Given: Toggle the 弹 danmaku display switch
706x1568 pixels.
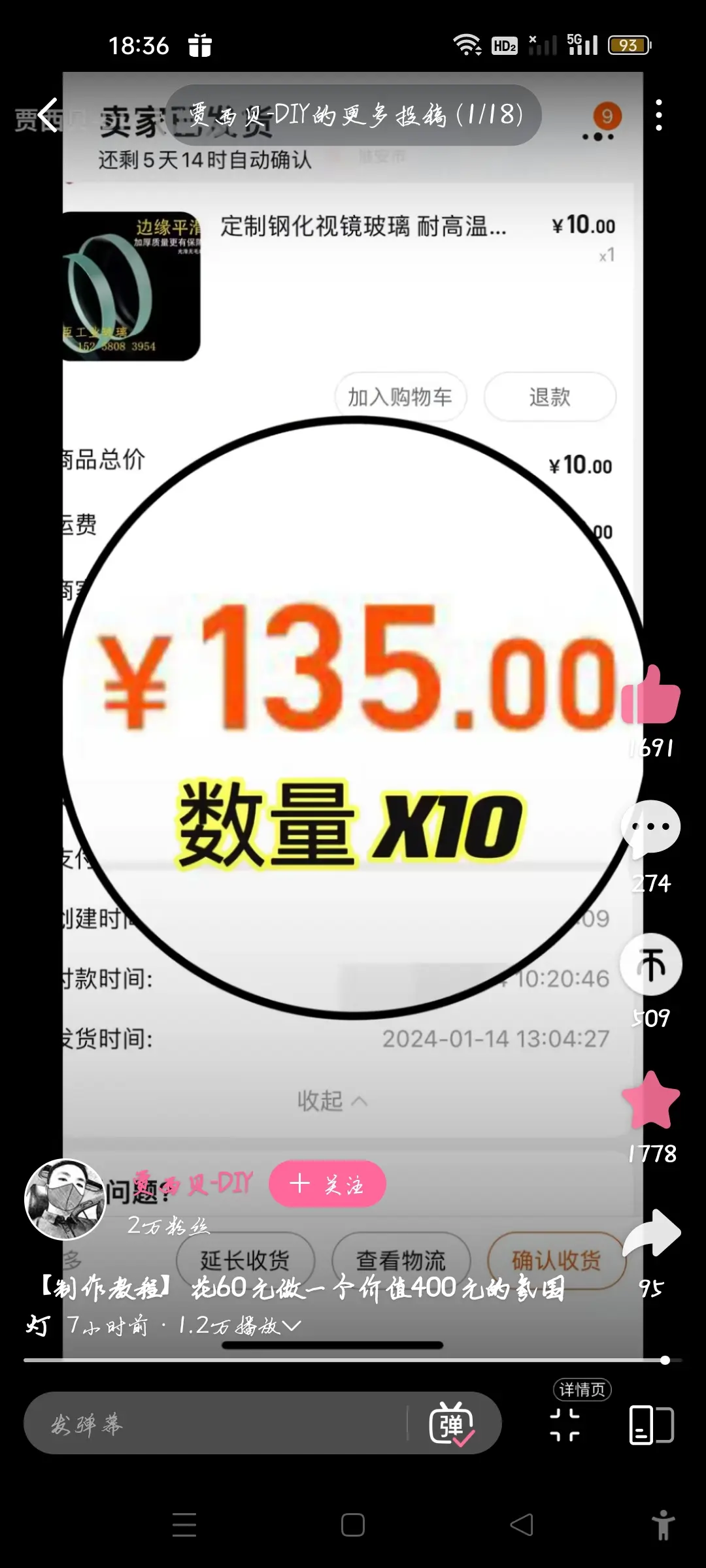Looking at the screenshot, I should pos(452,1424).
